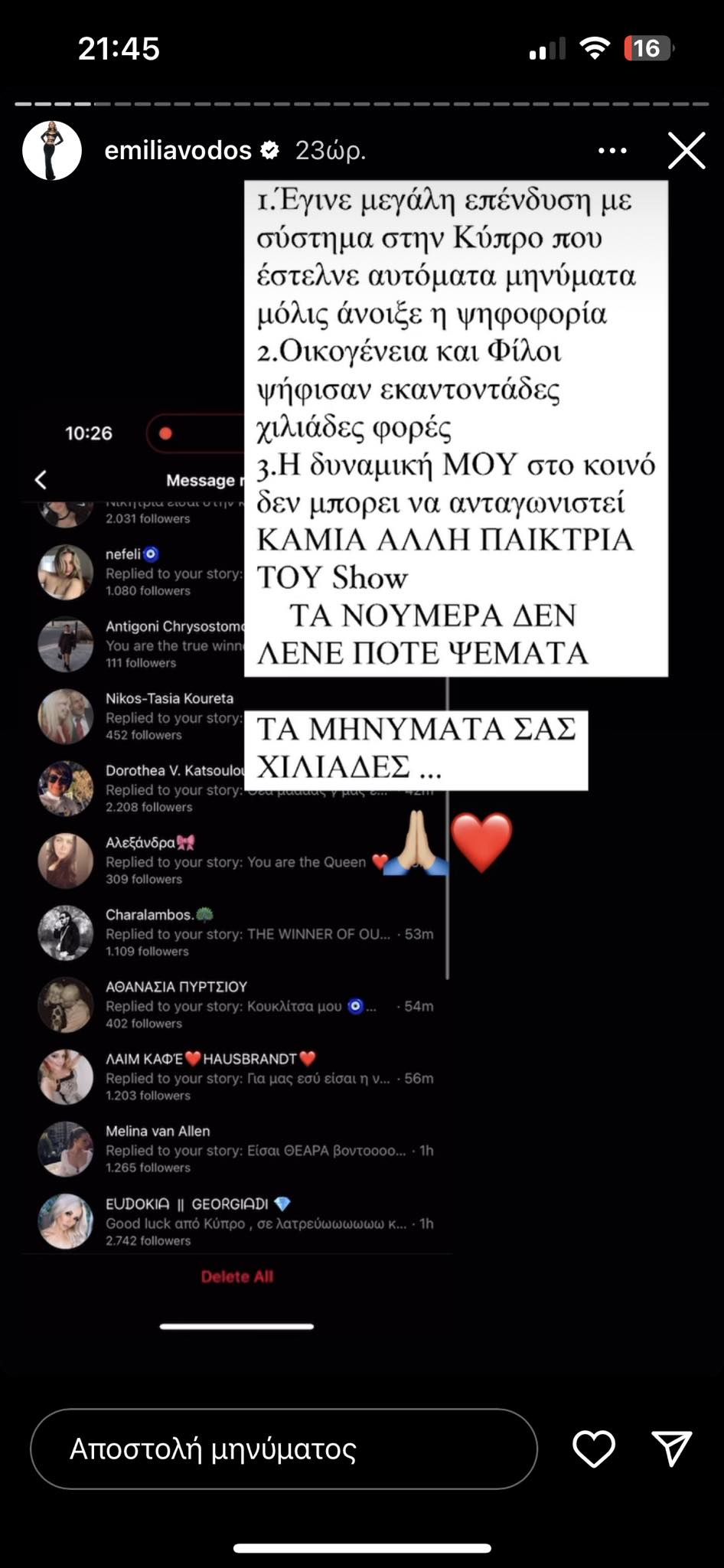Like this story with the heart icon
The height and width of the screenshot is (1568, 724).
594,1449
